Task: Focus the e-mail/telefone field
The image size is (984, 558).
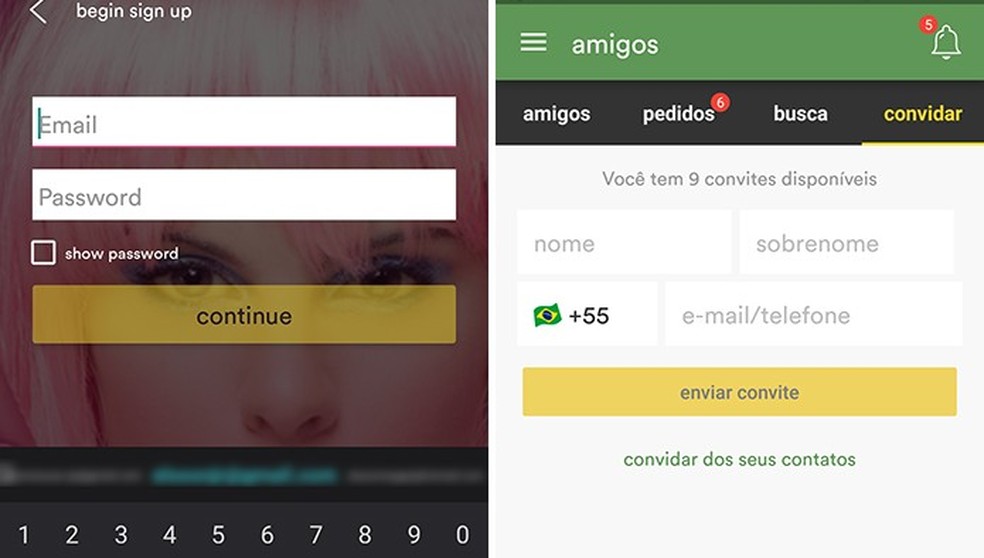Action: tap(812, 315)
